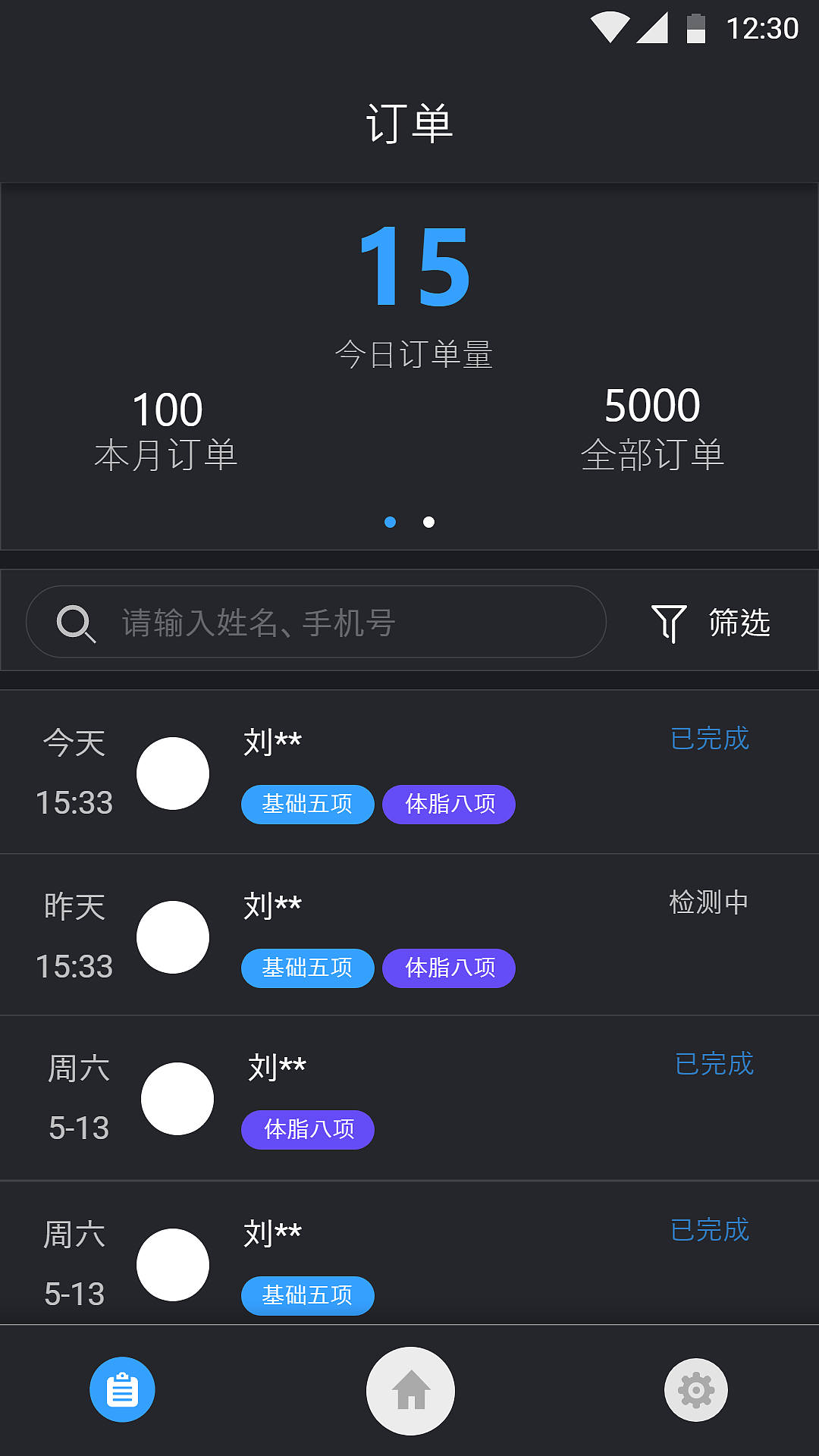Select the home icon in bottom navigation
819x1456 pixels.
(x=409, y=1390)
